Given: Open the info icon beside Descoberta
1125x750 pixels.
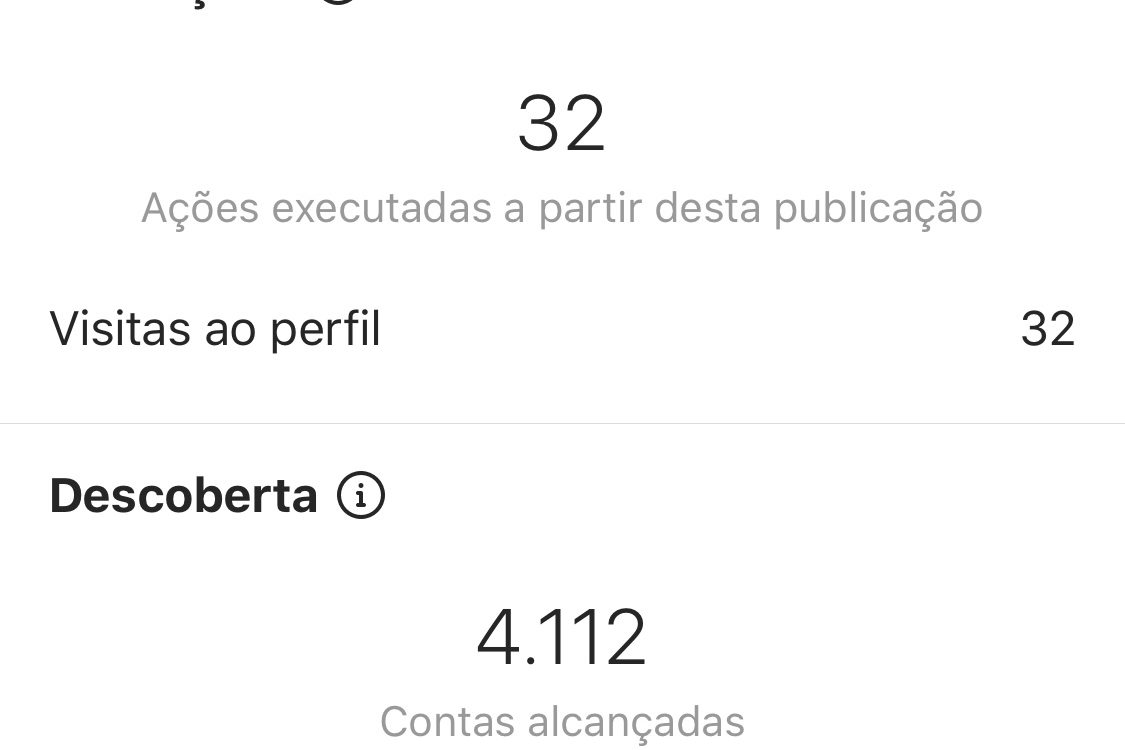Looking at the screenshot, I should (x=361, y=495).
